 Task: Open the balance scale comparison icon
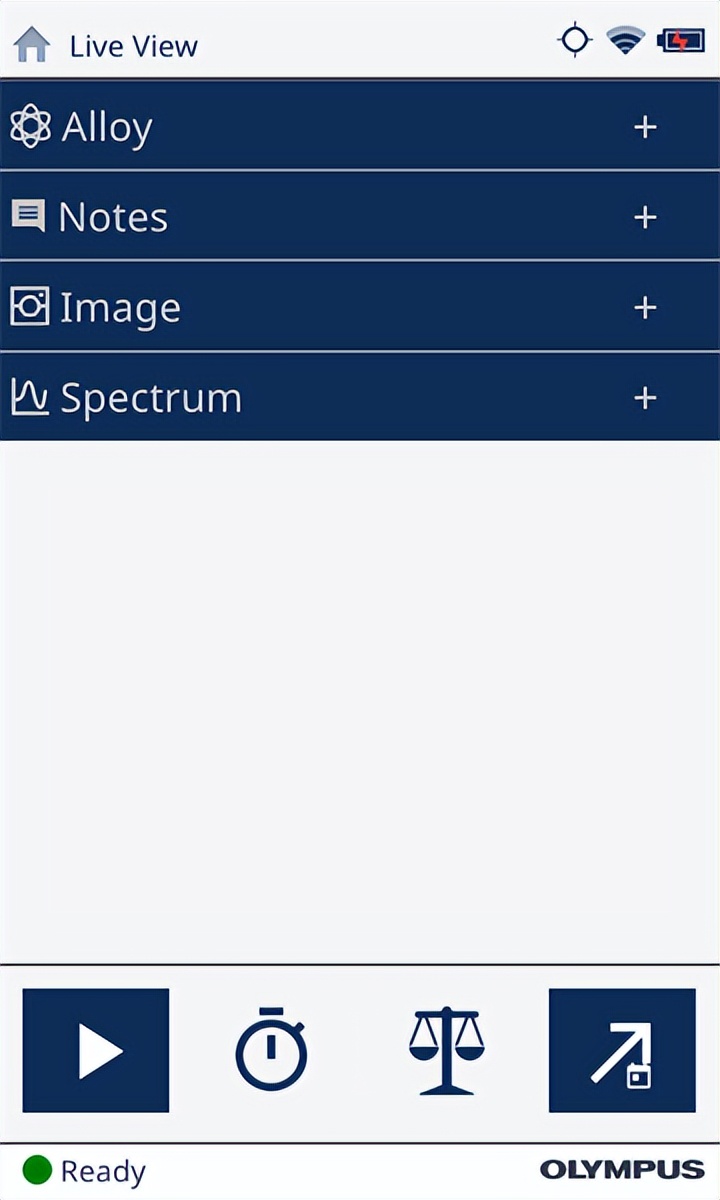click(x=446, y=1050)
